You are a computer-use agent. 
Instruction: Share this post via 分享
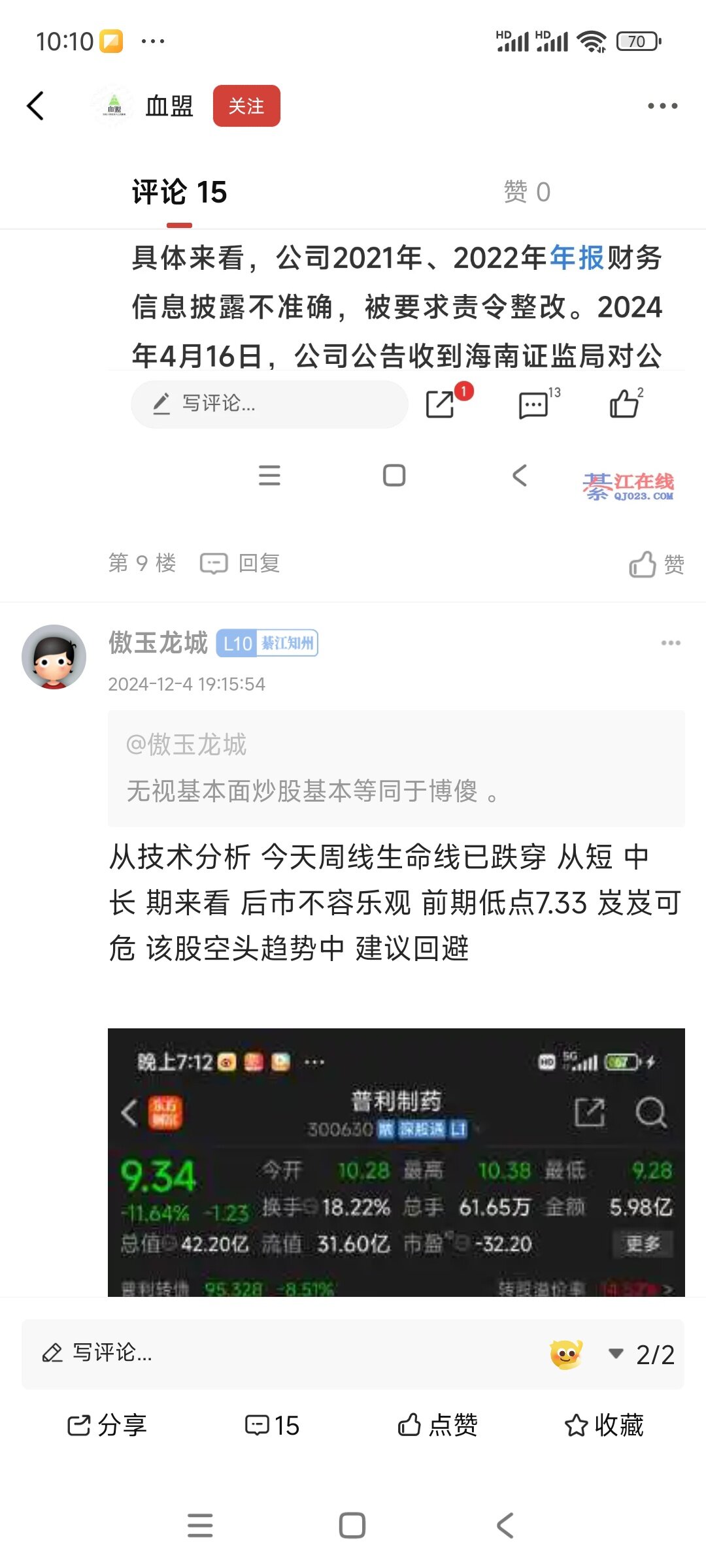click(x=107, y=1426)
